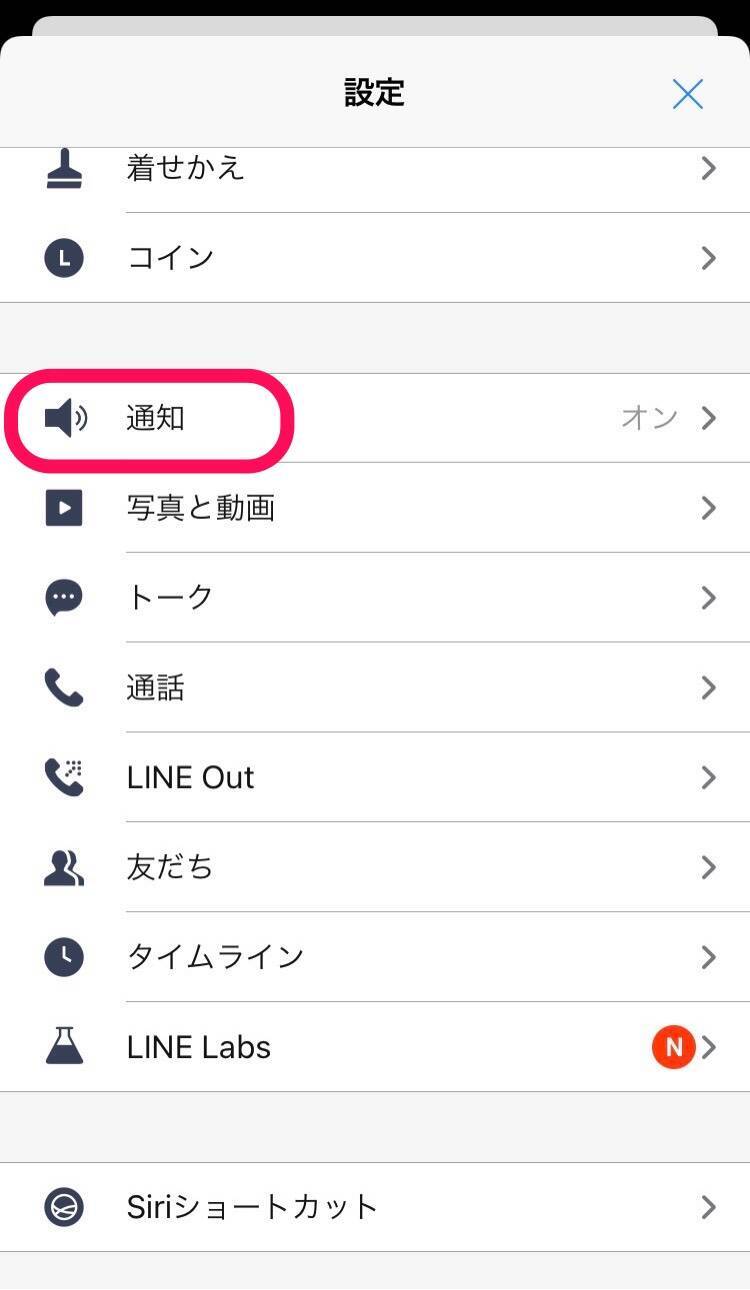The image size is (750, 1290).
Task: Select the 通話 call settings
Action: (375, 688)
